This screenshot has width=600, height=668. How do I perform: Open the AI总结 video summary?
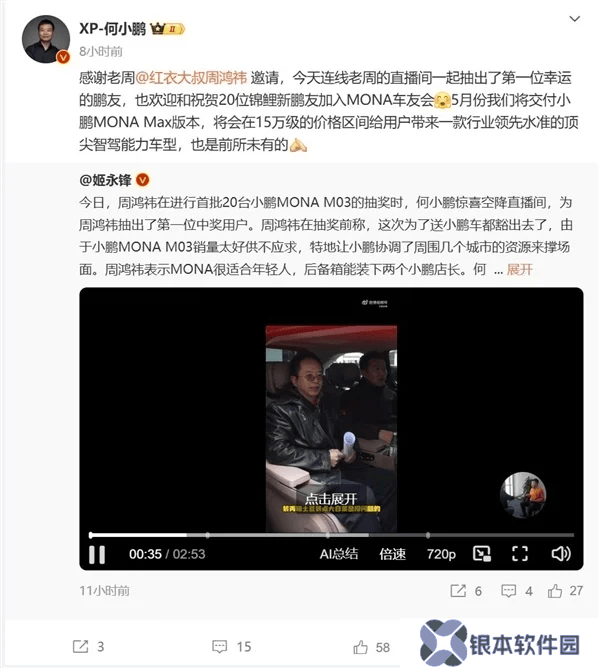tap(339, 553)
